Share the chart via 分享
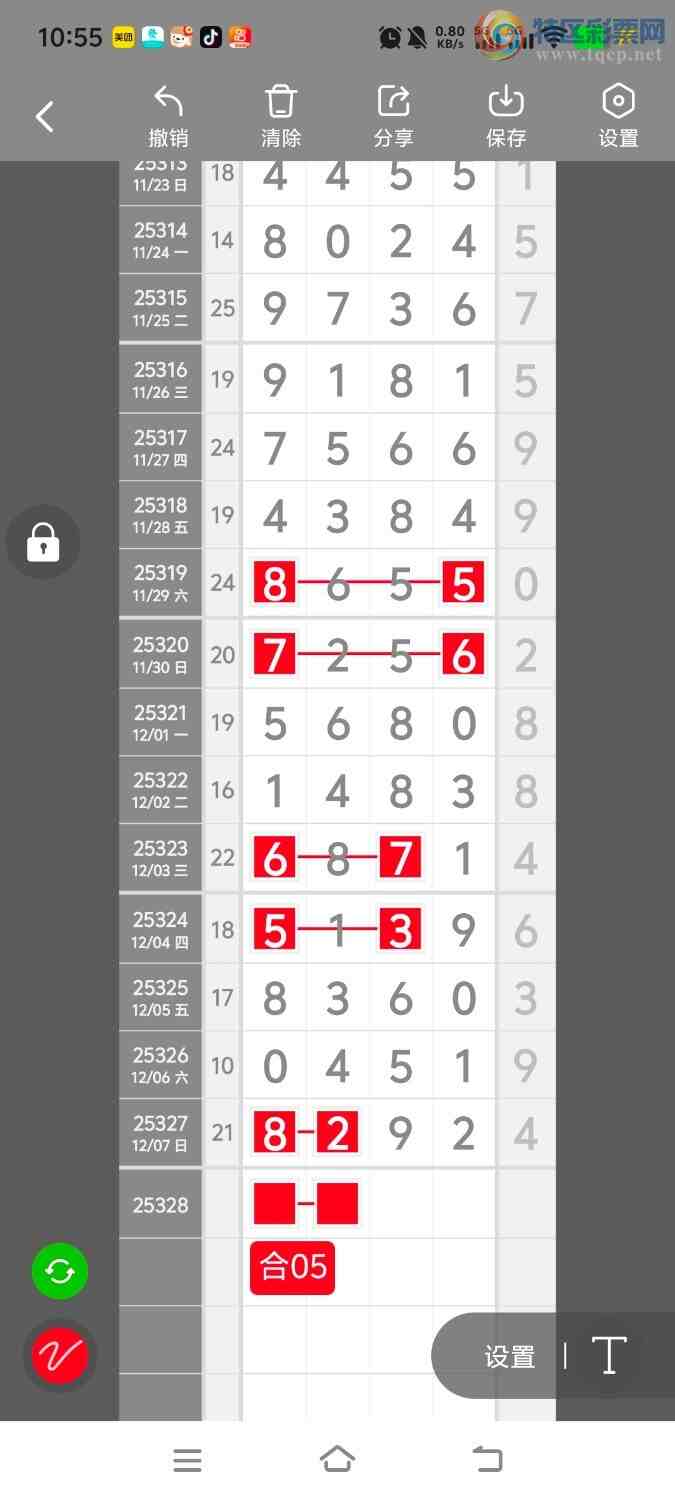 394,117
